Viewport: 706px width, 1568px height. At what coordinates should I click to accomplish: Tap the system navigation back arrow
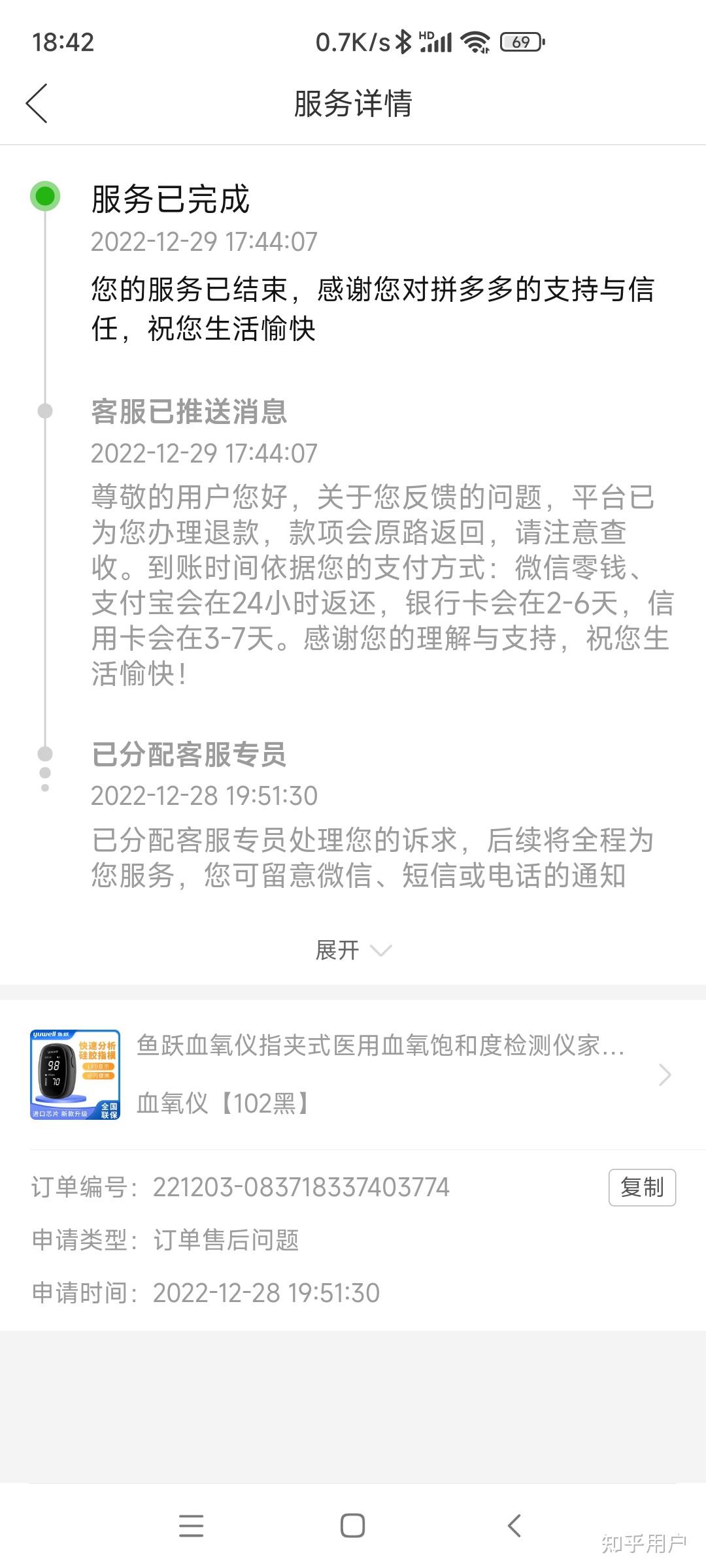coord(514,1526)
